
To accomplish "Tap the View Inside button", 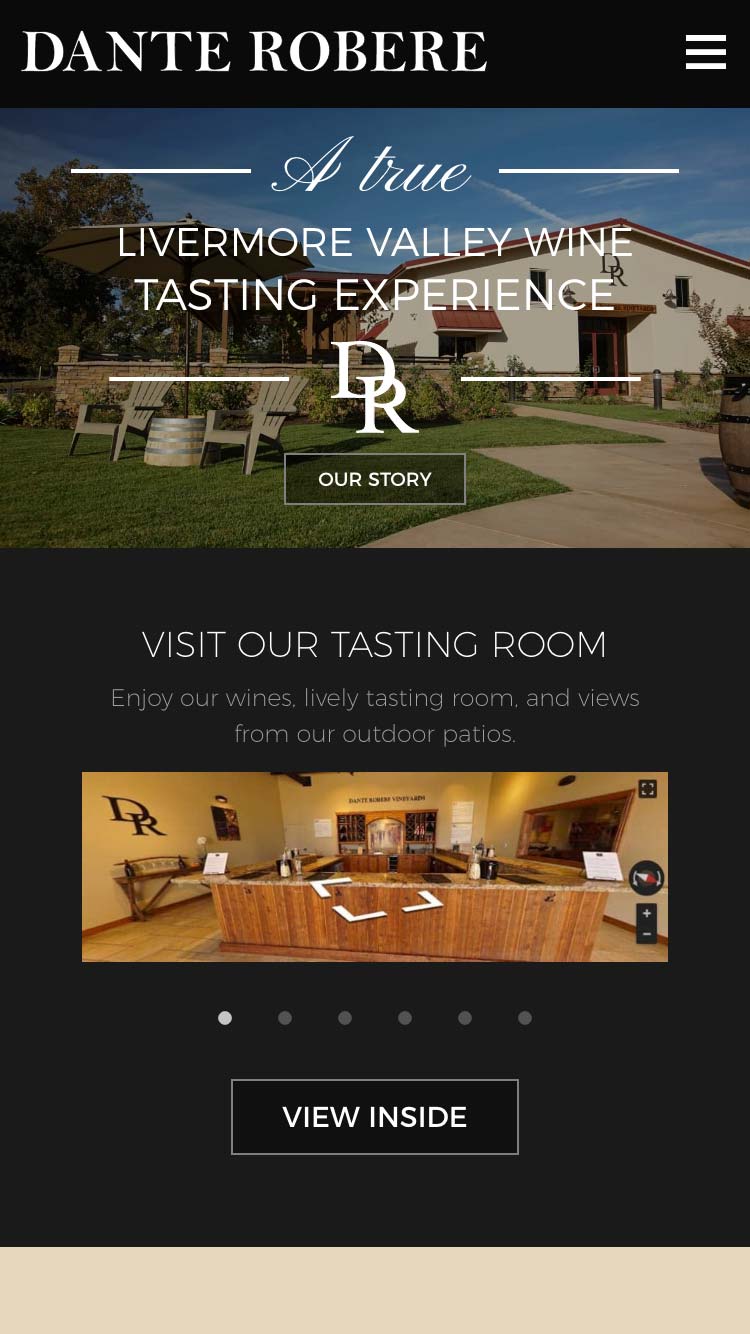I will [x=375, y=1117].
